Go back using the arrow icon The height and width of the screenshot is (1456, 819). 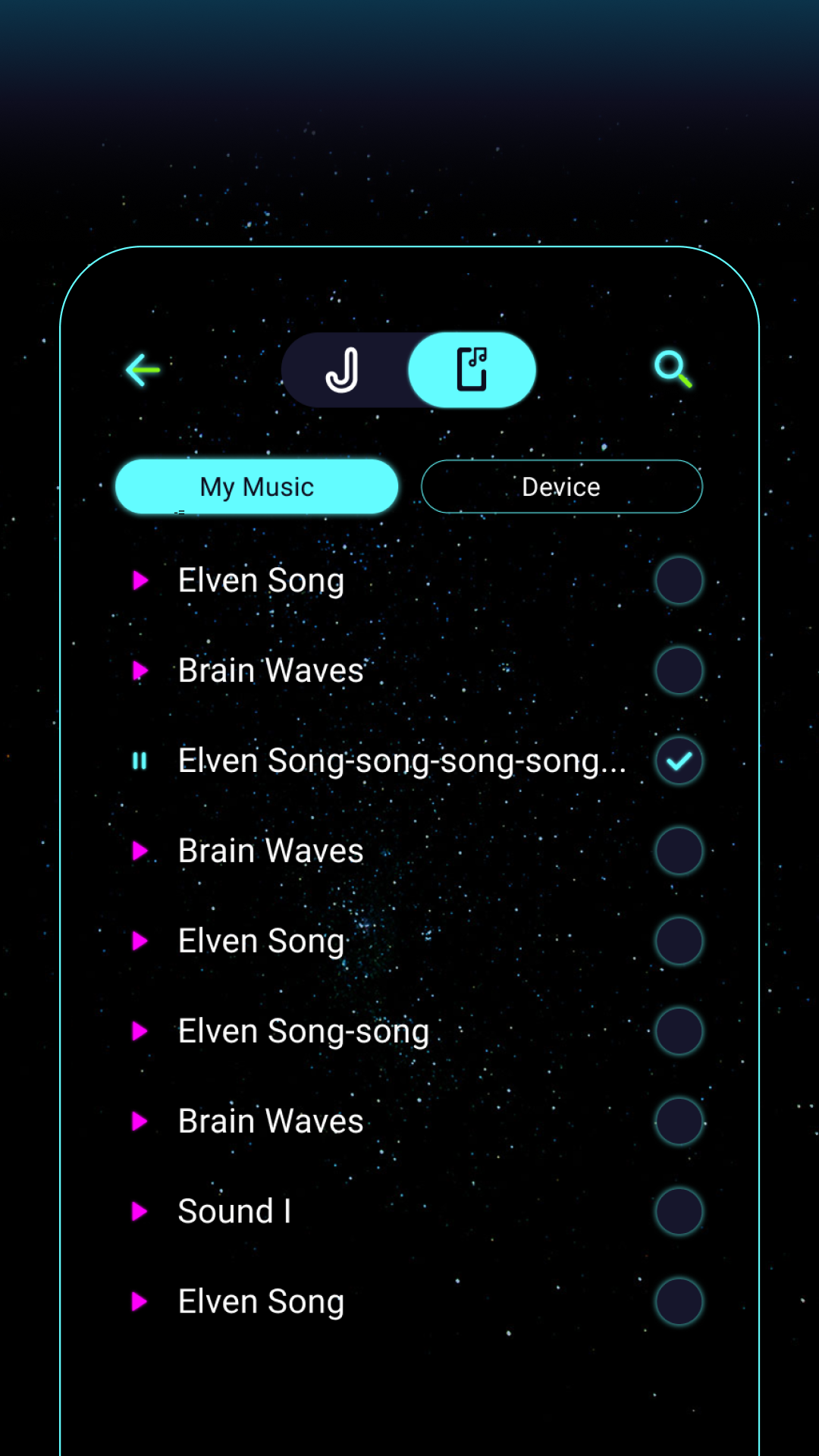(143, 370)
